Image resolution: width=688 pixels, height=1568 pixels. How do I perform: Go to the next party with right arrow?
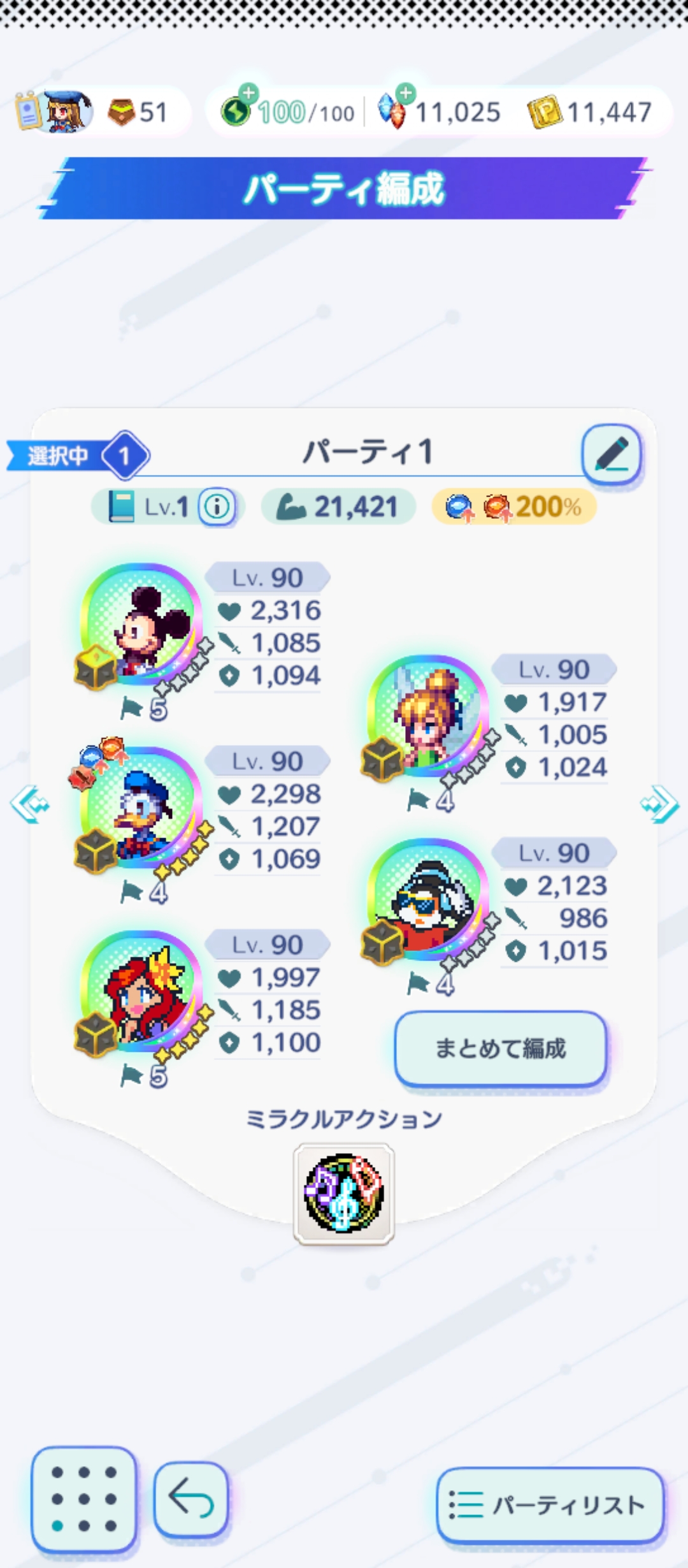pyautogui.click(x=659, y=804)
